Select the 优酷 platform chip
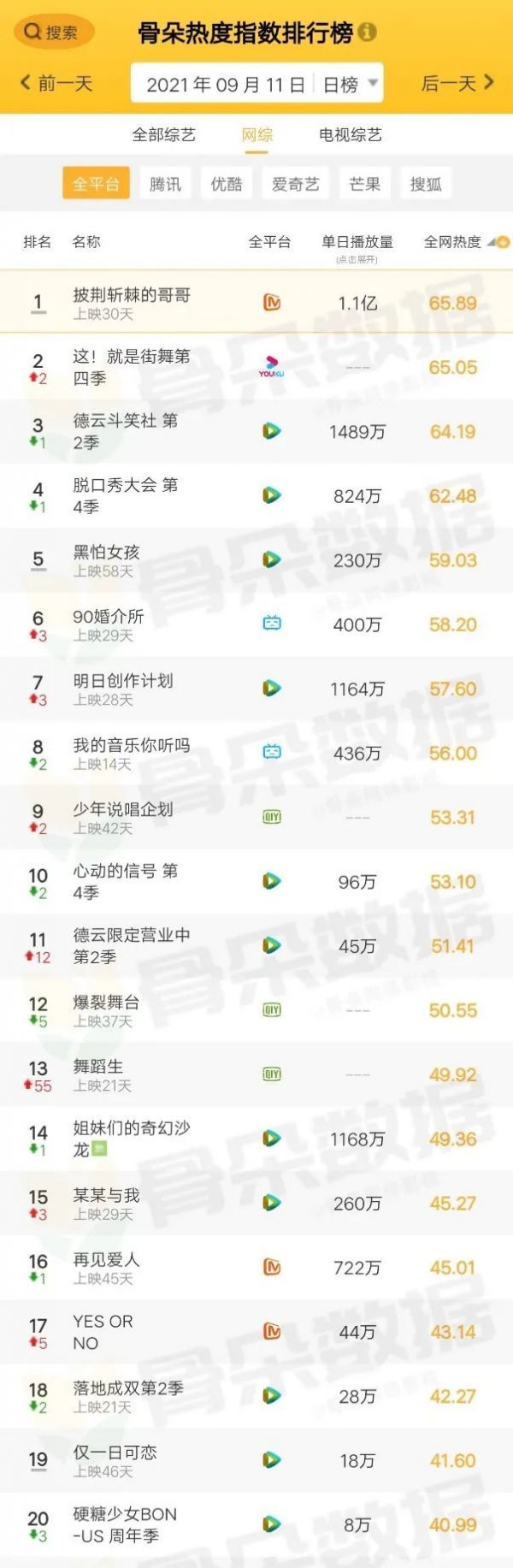 pyautogui.click(x=227, y=184)
